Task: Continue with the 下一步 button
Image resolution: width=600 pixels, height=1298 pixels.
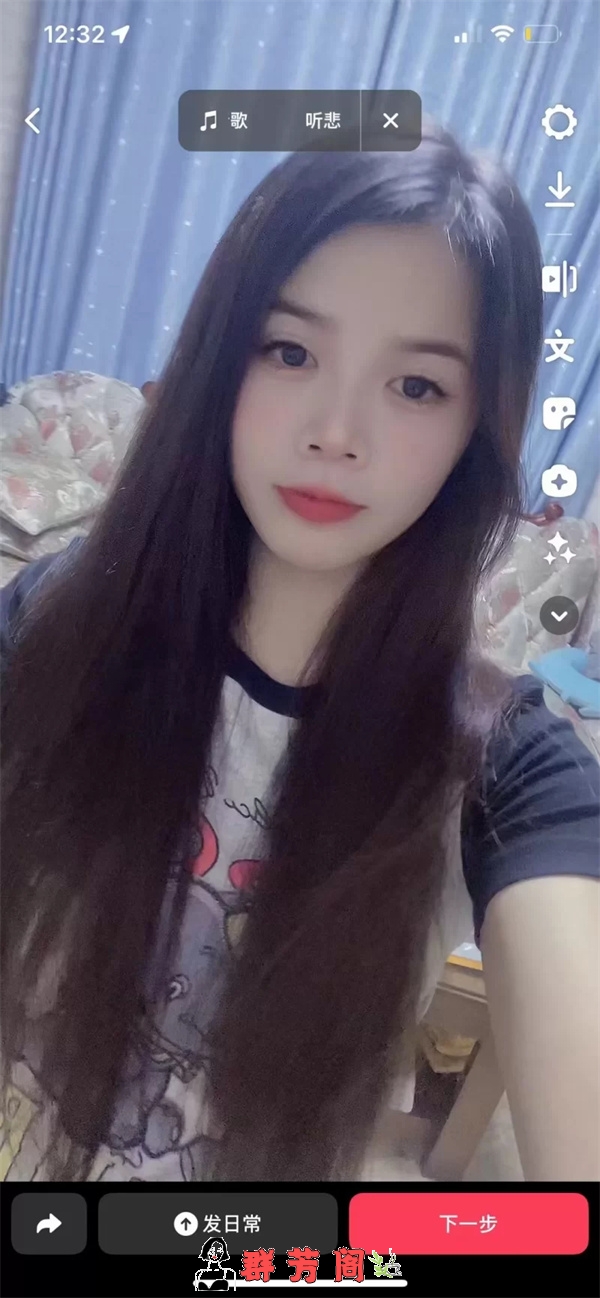Action: (468, 1223)
